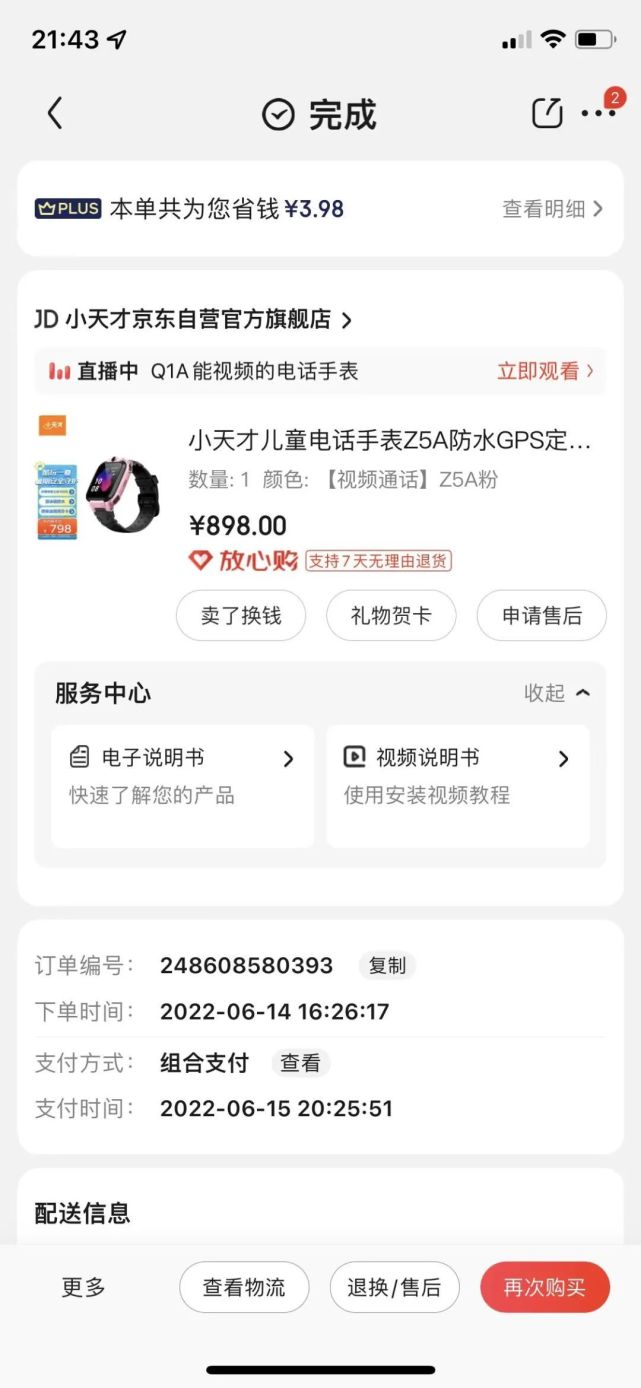641x1388 pixels.
Task: View combined payment details via 查看
Action: [300, 1063]
